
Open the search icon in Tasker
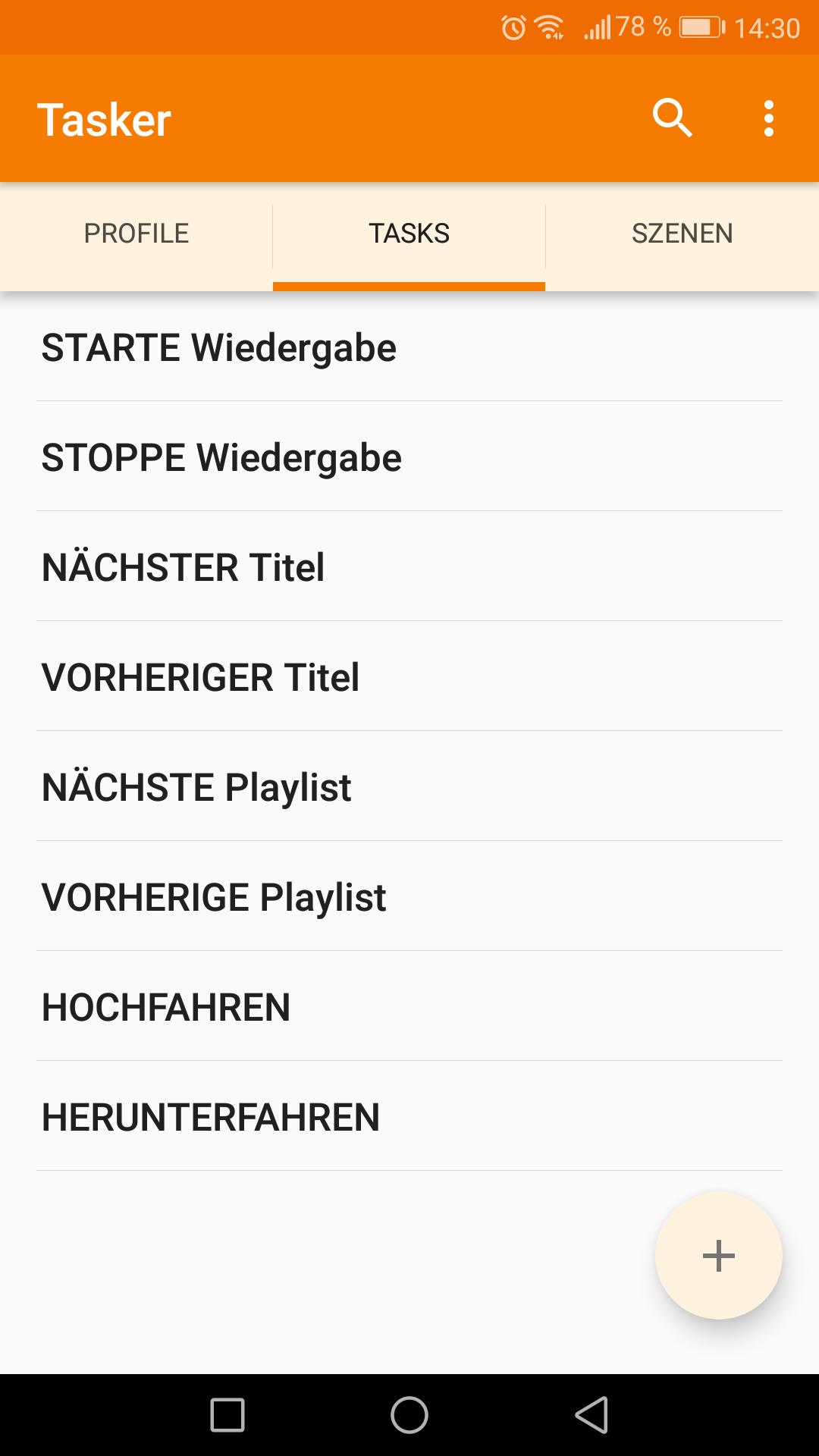click(672, 118)
